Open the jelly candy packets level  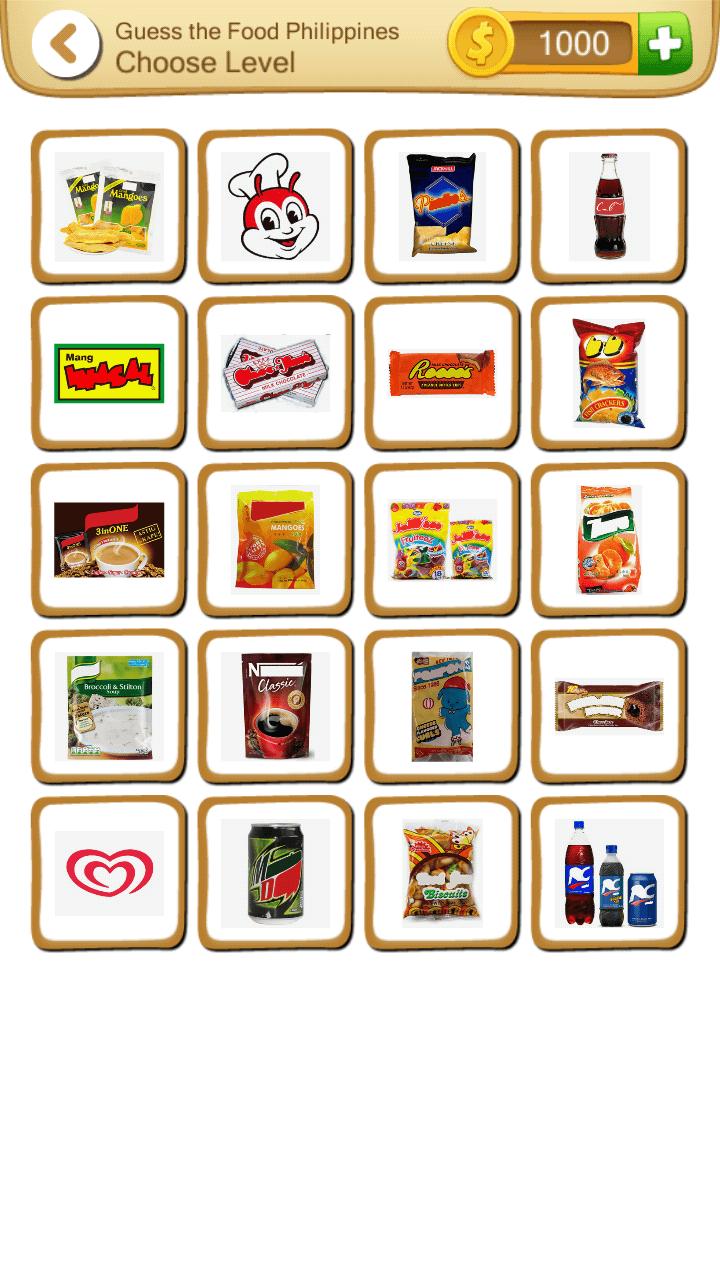441,539
